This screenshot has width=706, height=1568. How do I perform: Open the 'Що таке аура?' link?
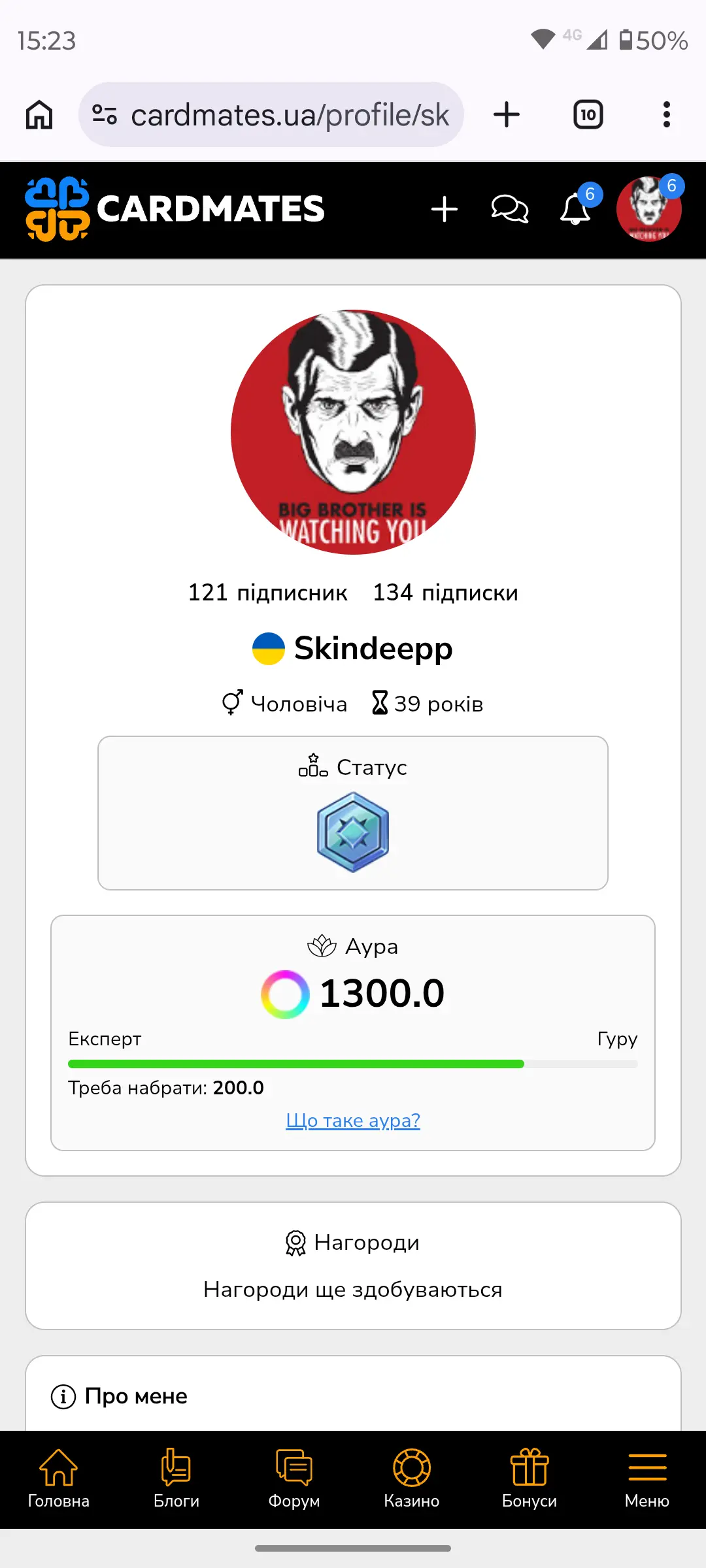[x=353, y=1120]
